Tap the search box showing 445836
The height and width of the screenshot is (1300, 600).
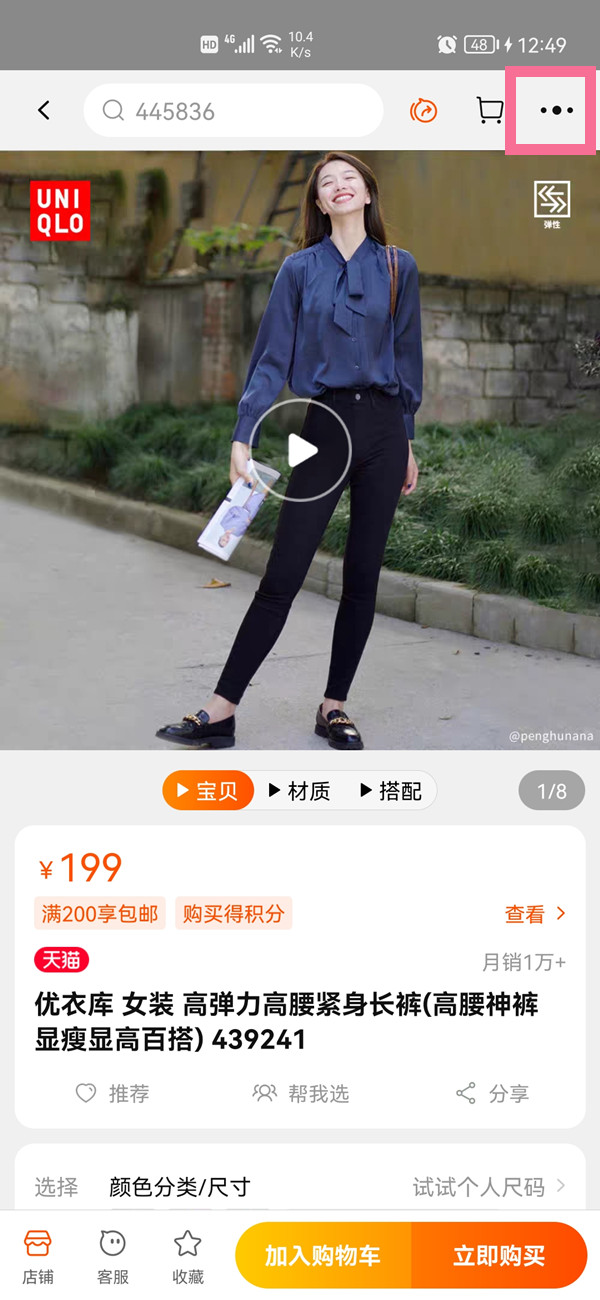233,110
